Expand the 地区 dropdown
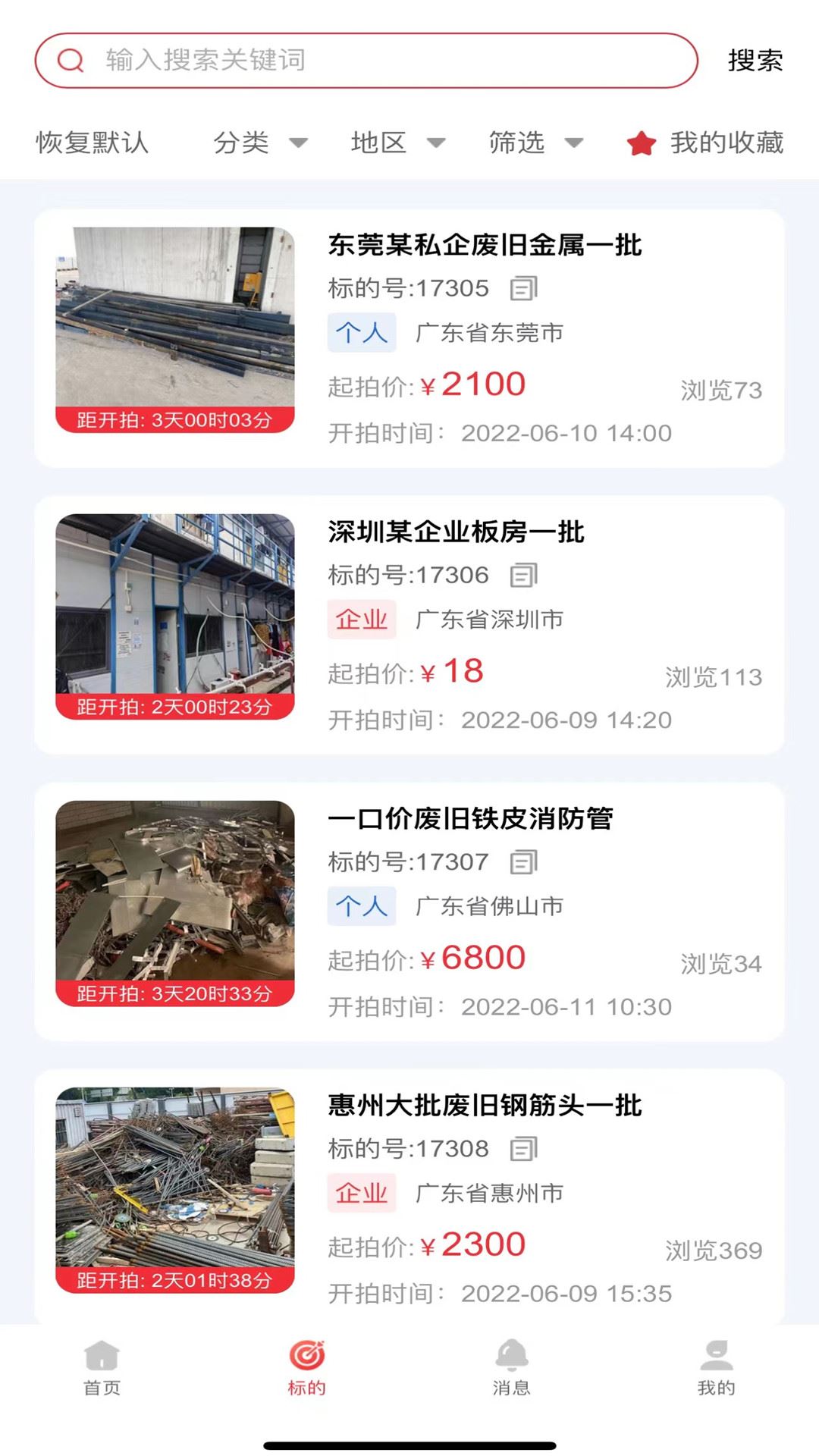The image size is (819, 1456). point(398,143)
